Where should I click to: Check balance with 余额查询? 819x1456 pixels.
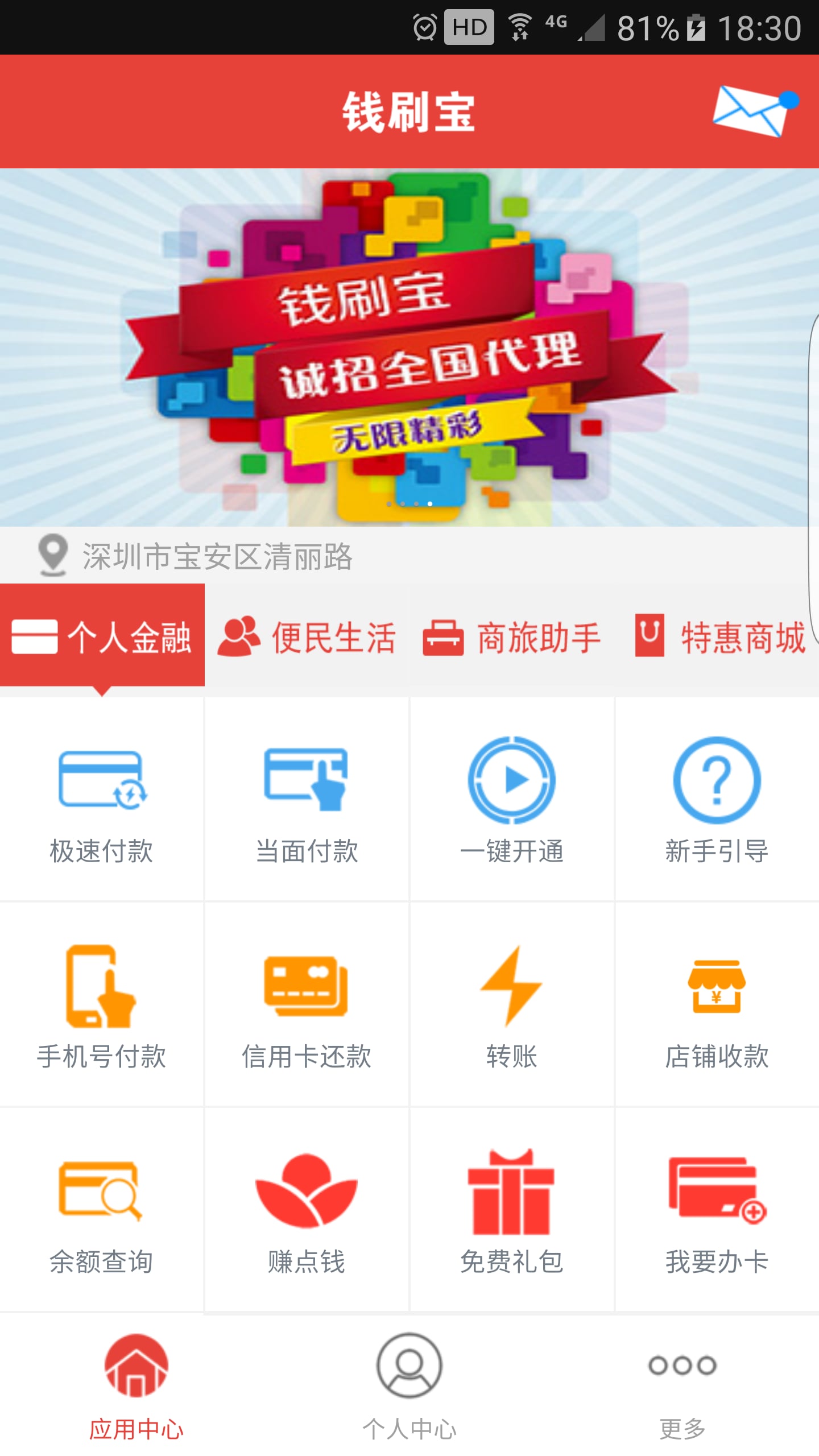102,1210
